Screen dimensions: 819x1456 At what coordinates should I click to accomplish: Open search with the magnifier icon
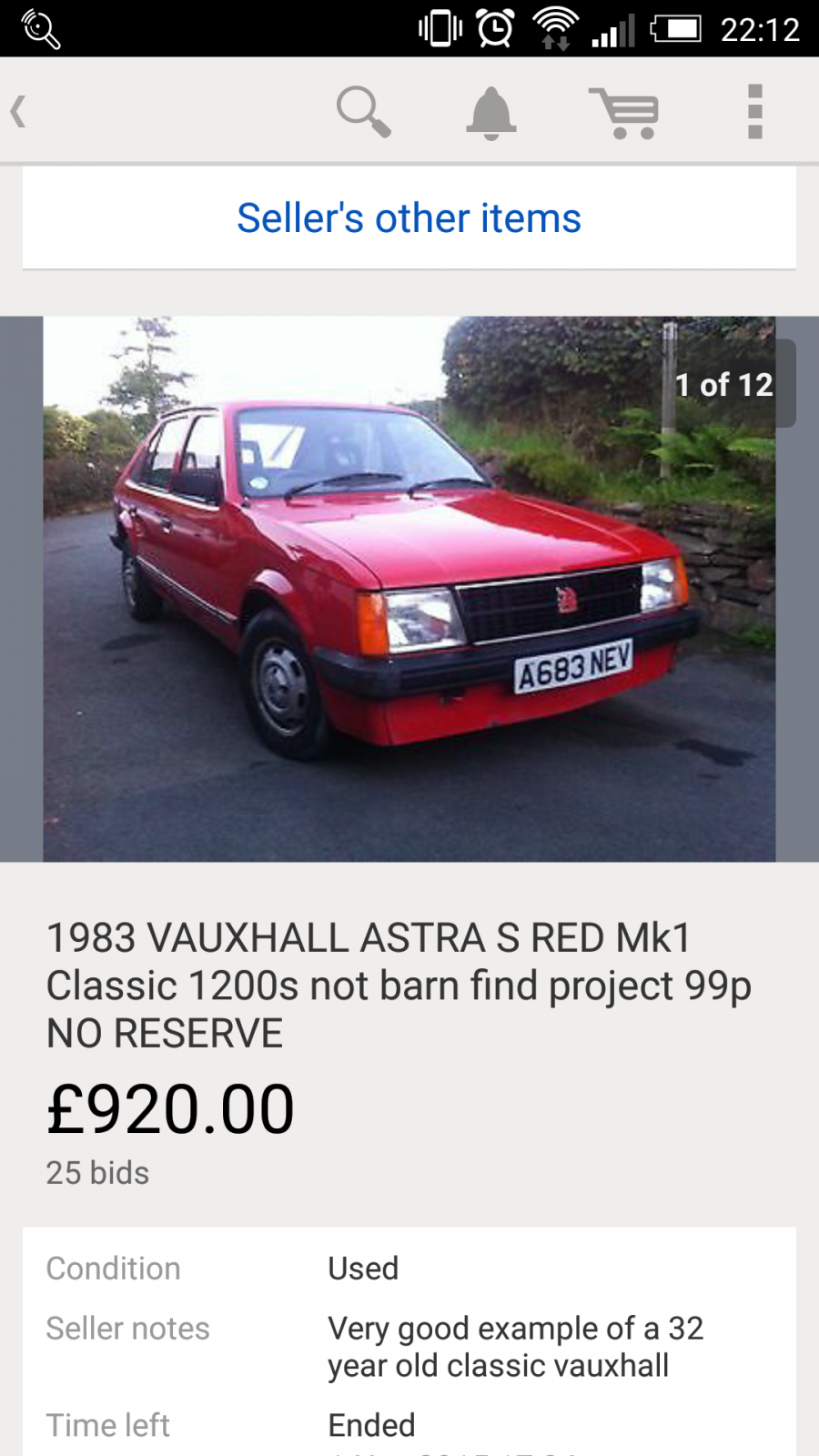click(364, 112)
